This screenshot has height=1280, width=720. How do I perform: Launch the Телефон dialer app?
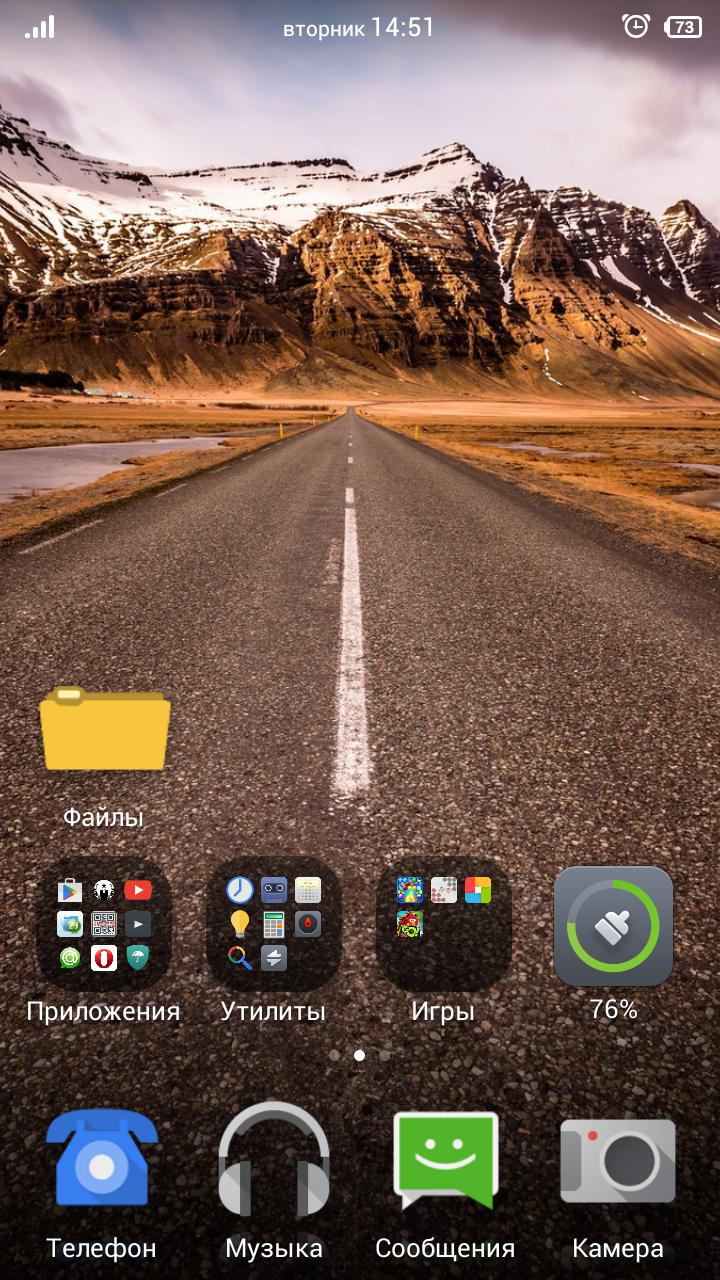[x=102, y=1160]
